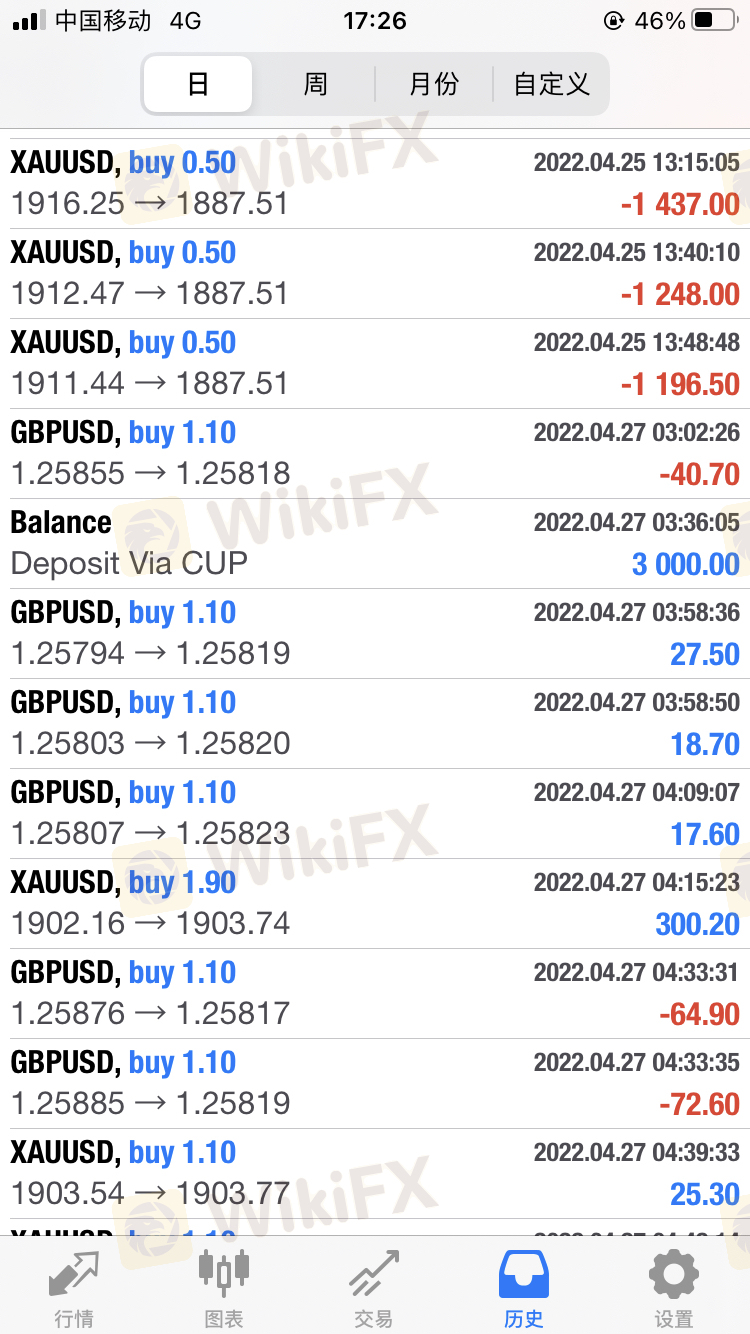This screenshot has height=1334, width=750.
Task: Open the GBPUSD trade with 18.70 profit
Action: (x=375, y=724)
